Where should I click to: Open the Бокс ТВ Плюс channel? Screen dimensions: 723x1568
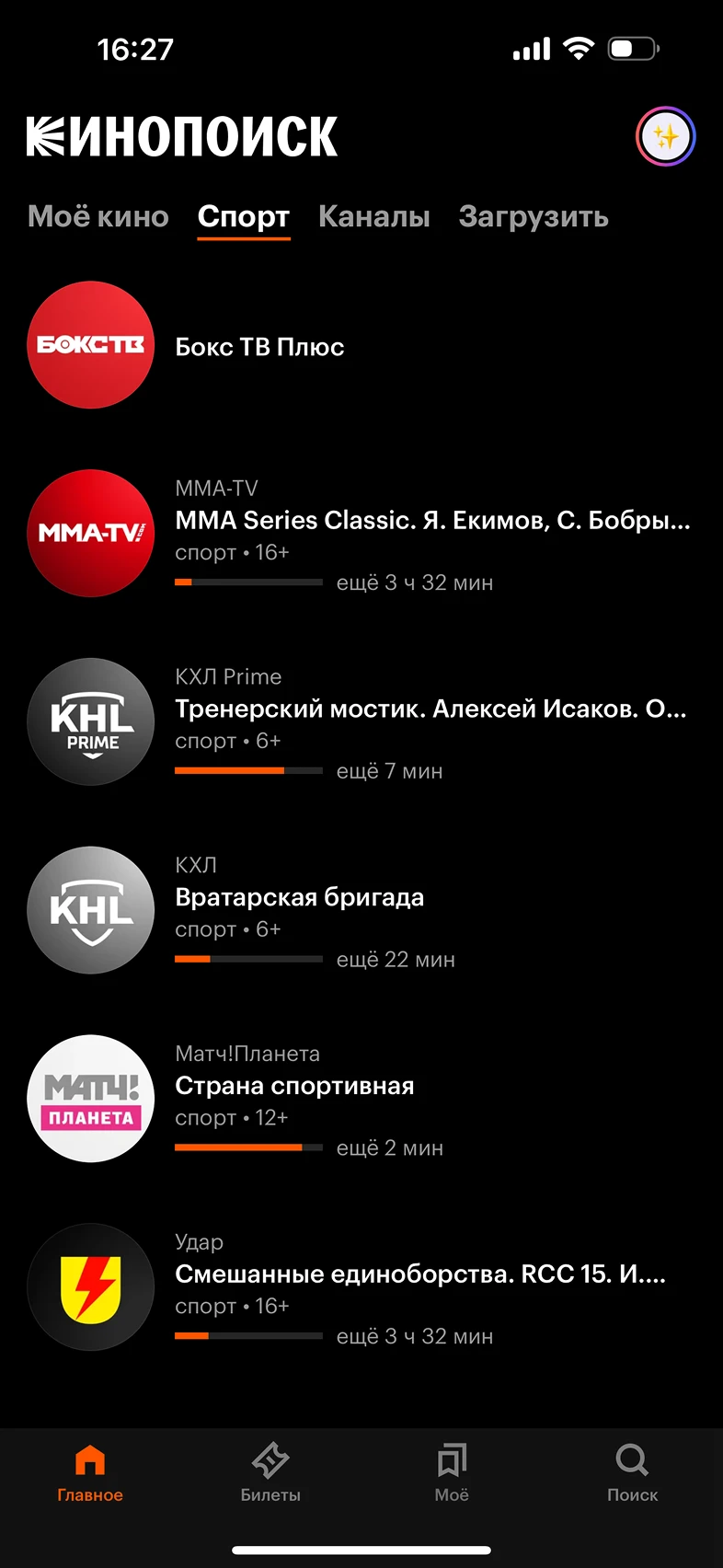tap(361, 345)
